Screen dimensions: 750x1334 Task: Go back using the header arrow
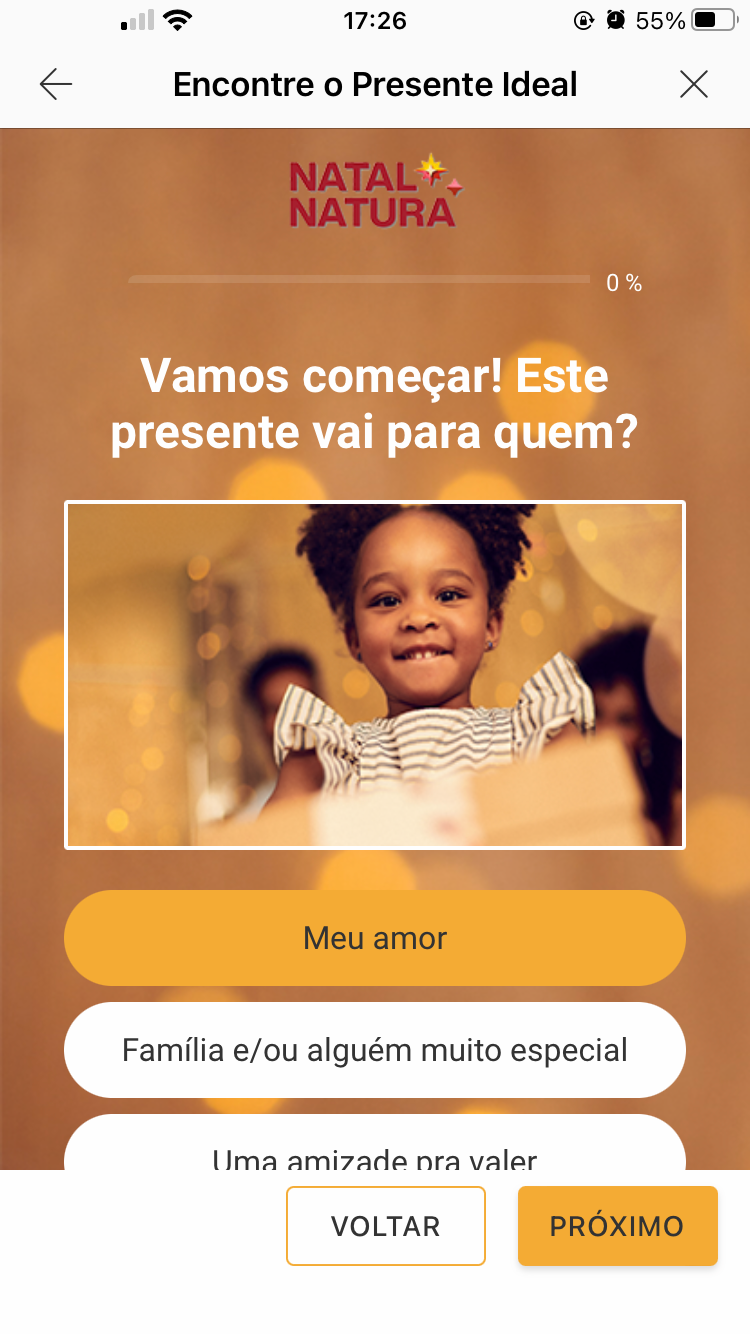click(56, 85)
